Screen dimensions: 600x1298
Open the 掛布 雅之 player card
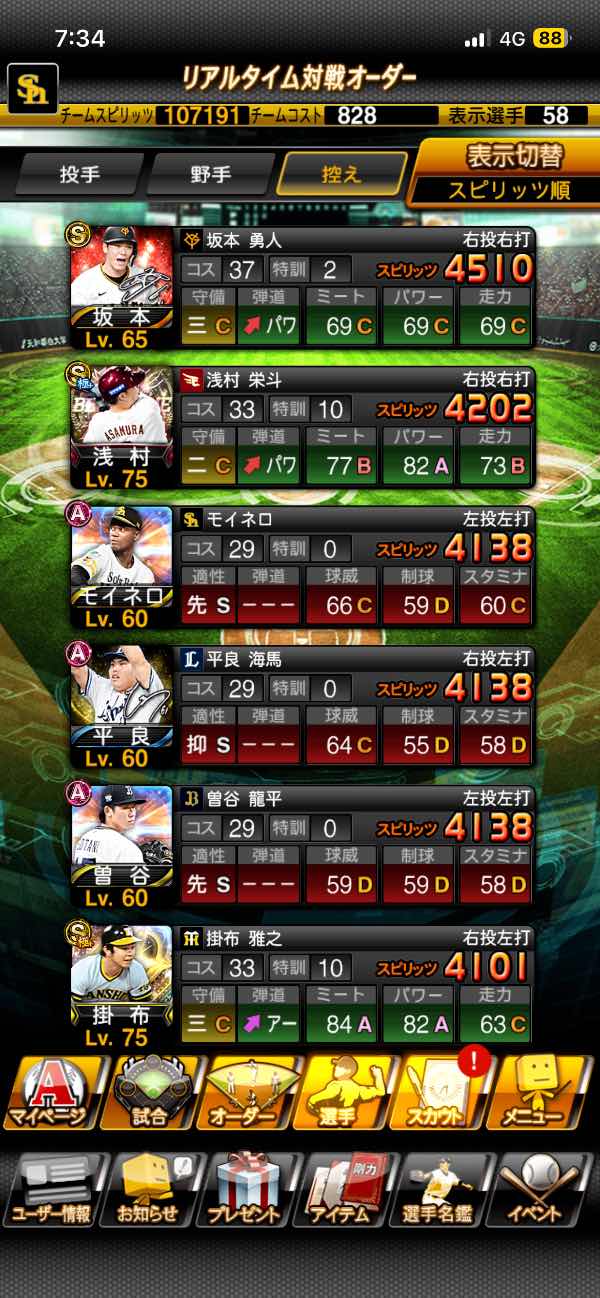122,986
